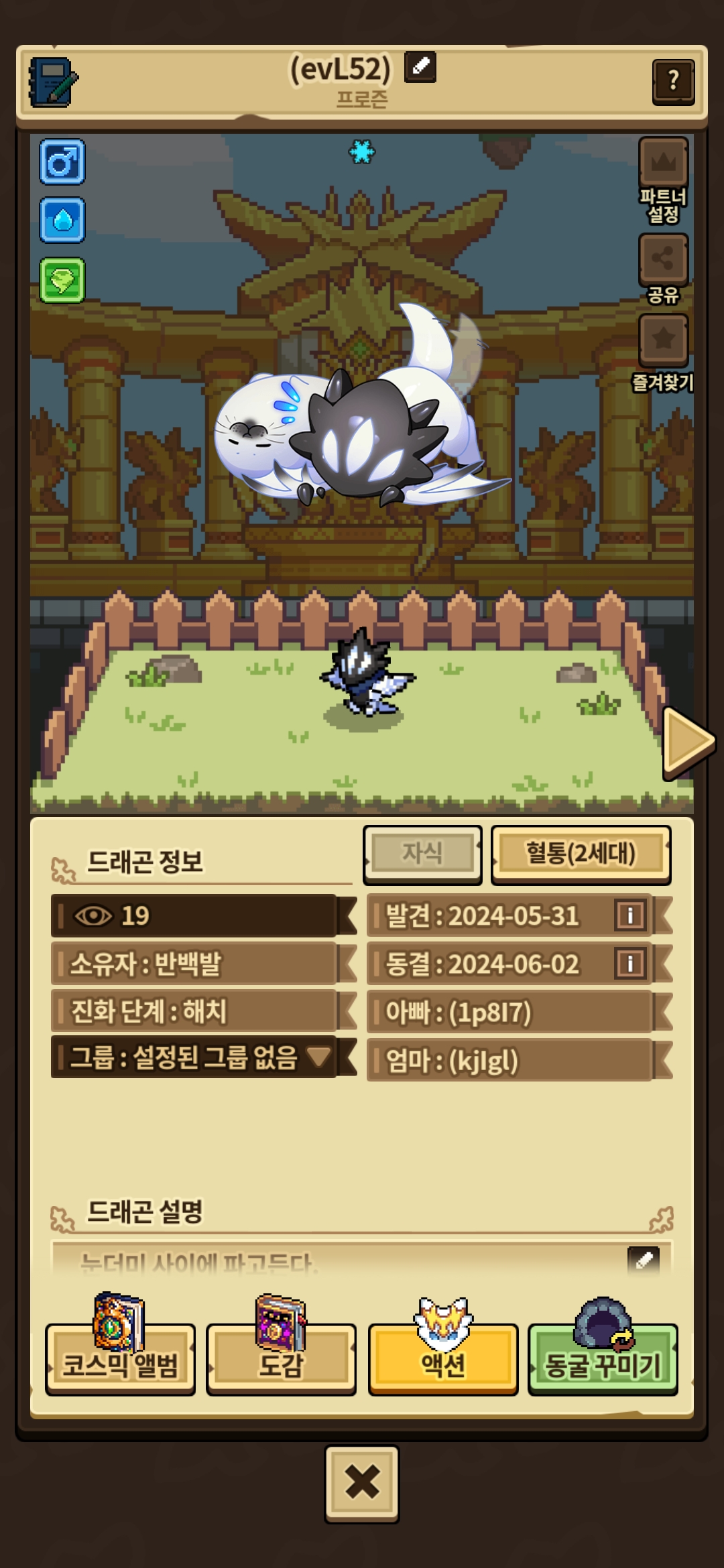Add dragon to 즐겨찾기 favorites
The height and width of the screenshot is (1568, 724).
(x=663, y=340)
